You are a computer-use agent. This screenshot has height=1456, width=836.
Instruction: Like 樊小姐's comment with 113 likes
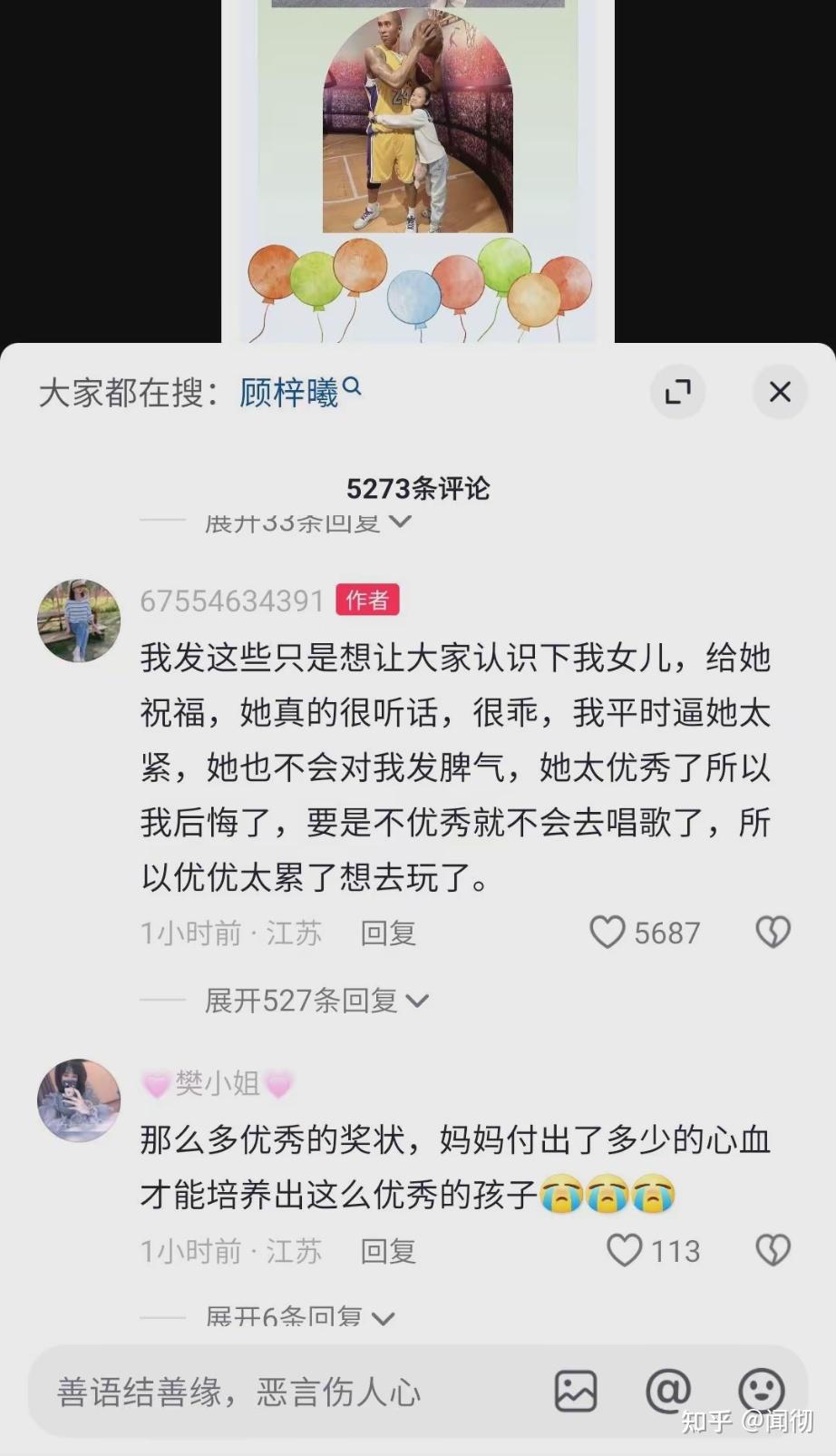tap(625, 1250)
